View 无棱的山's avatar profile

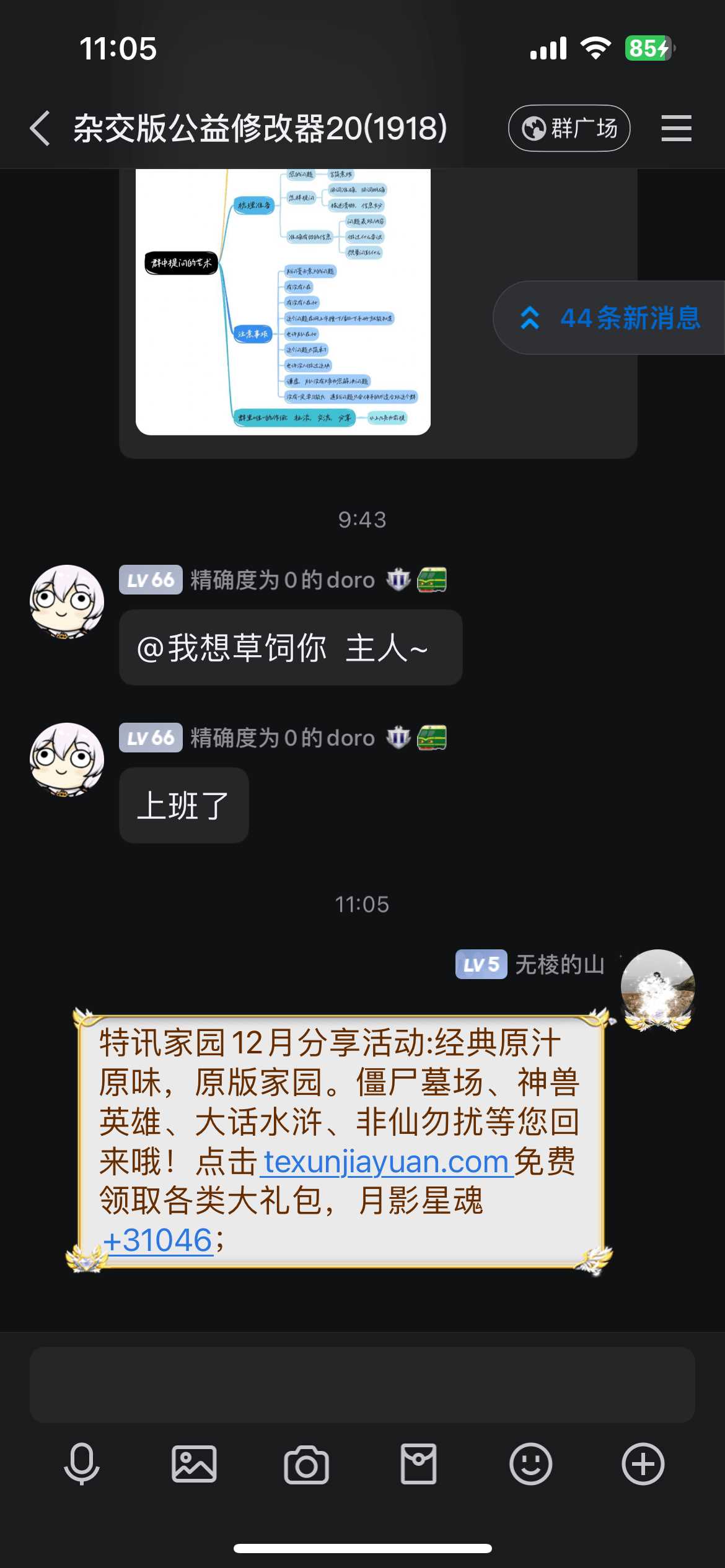(x=657, y=988)
